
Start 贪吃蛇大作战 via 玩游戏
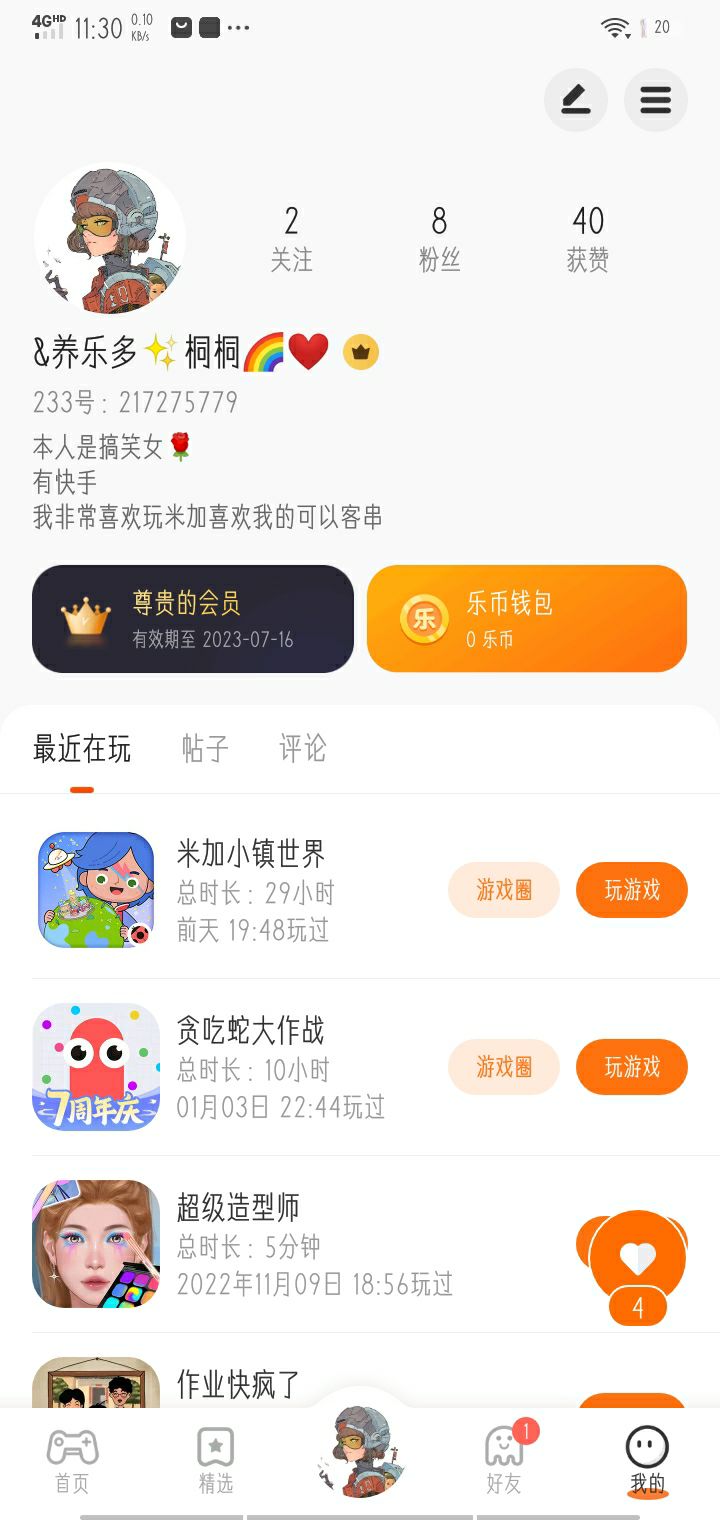pos(631,1067)
